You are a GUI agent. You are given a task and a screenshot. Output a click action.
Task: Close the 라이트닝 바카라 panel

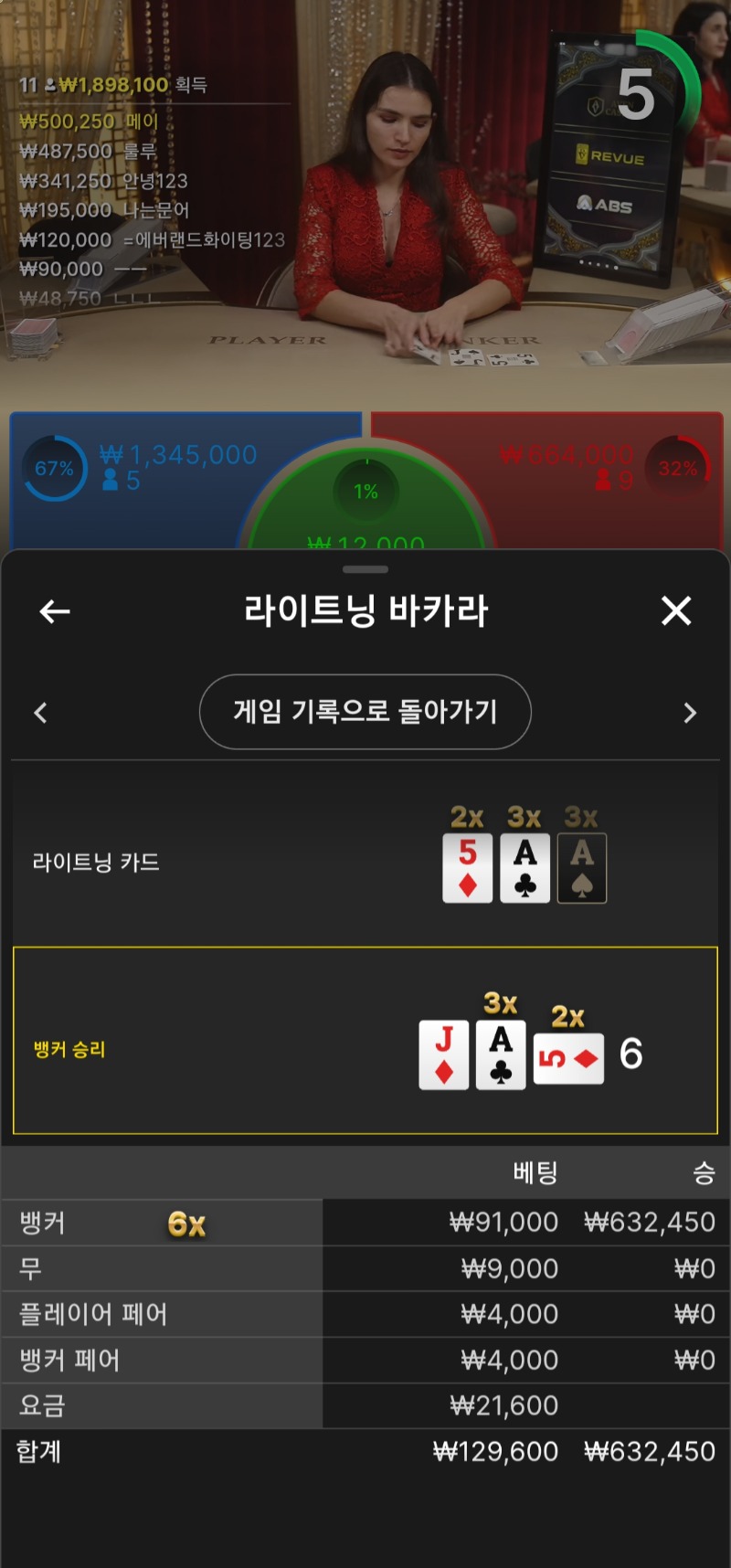point(676,610)
